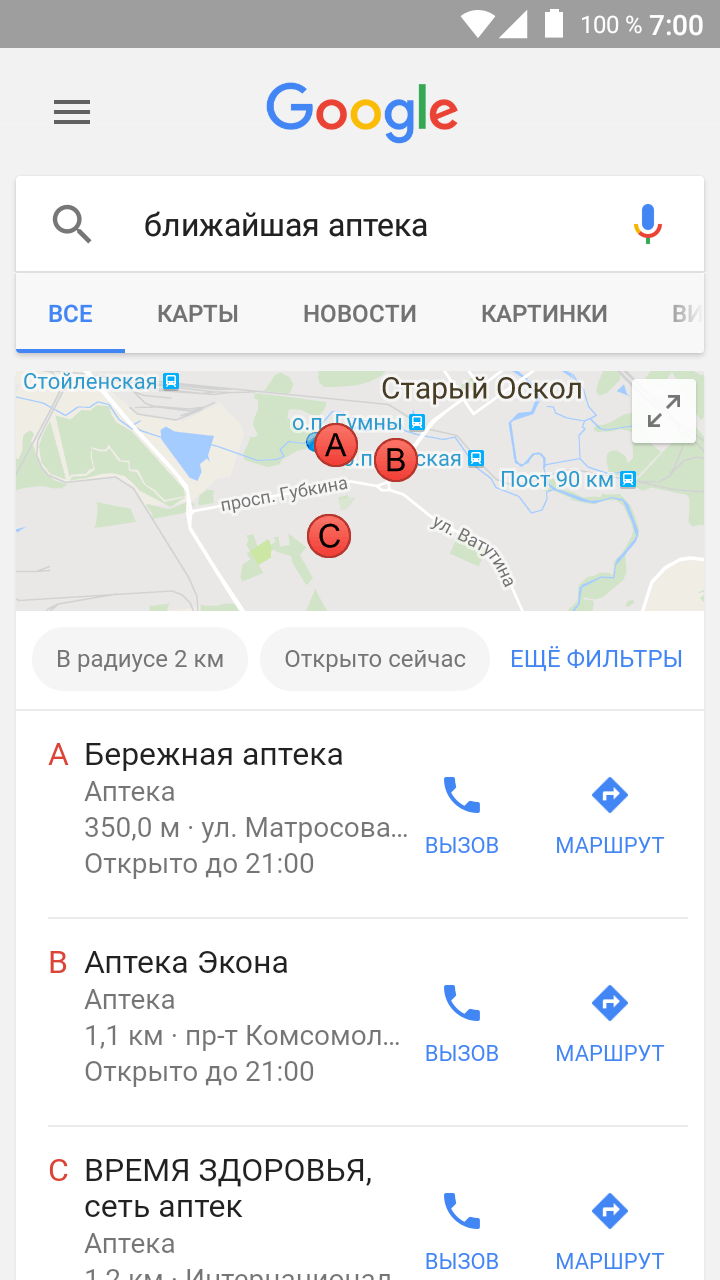Select the ВСЕ tab
The height and width of the screenshot is (1280, 720).
pos(71,314)
